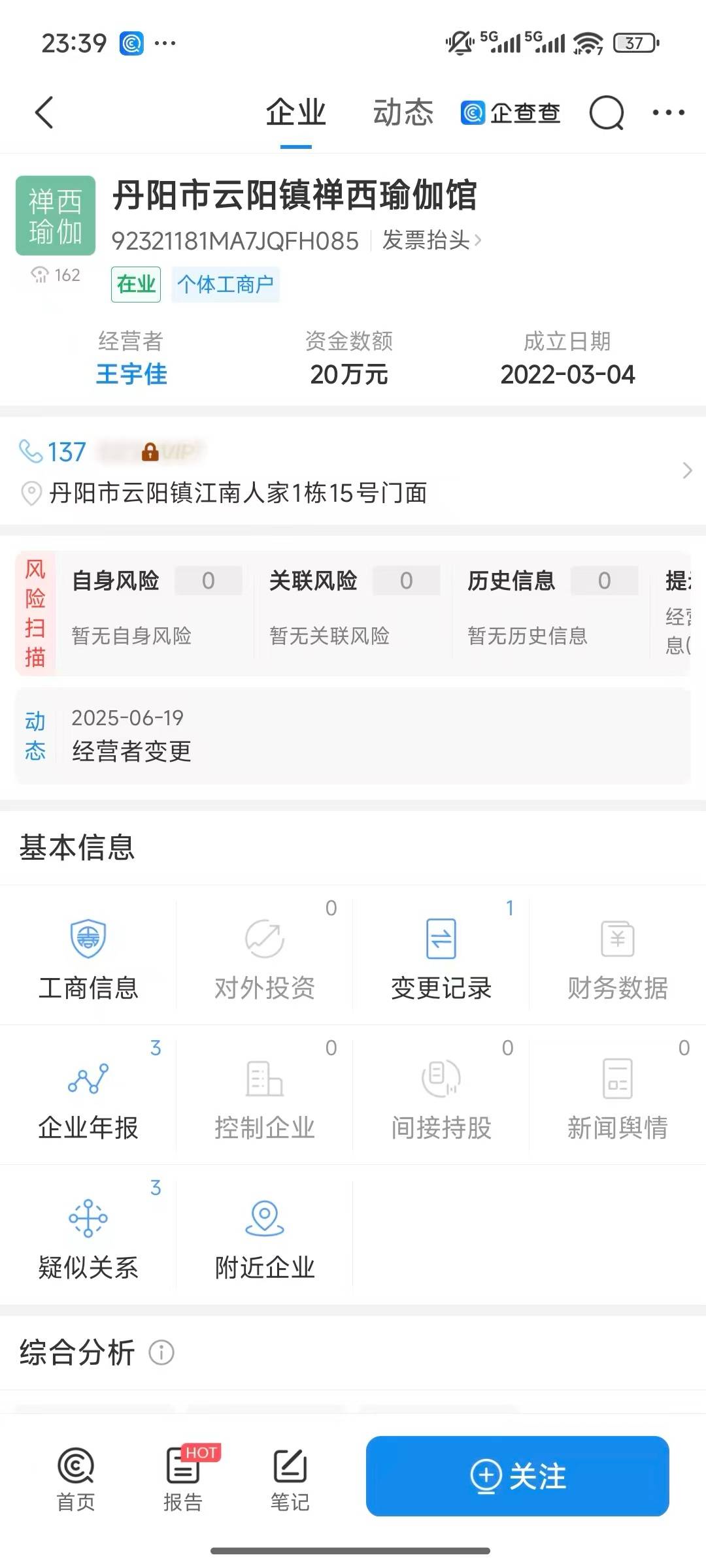Follow this company with 关注 button
The image size is (706, 1568).
(x=518, y=1476)
